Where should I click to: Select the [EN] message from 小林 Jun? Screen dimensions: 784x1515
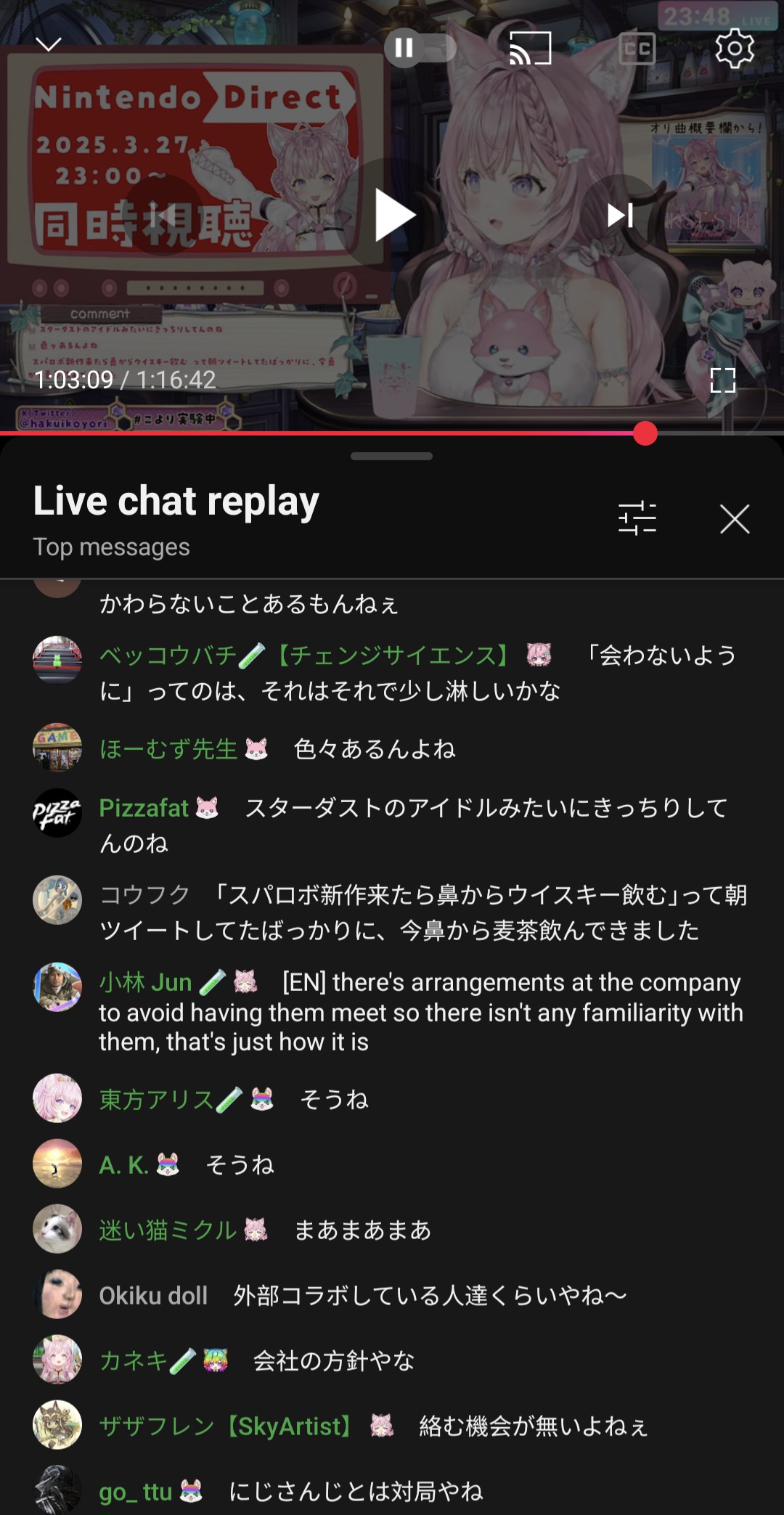421,1012
